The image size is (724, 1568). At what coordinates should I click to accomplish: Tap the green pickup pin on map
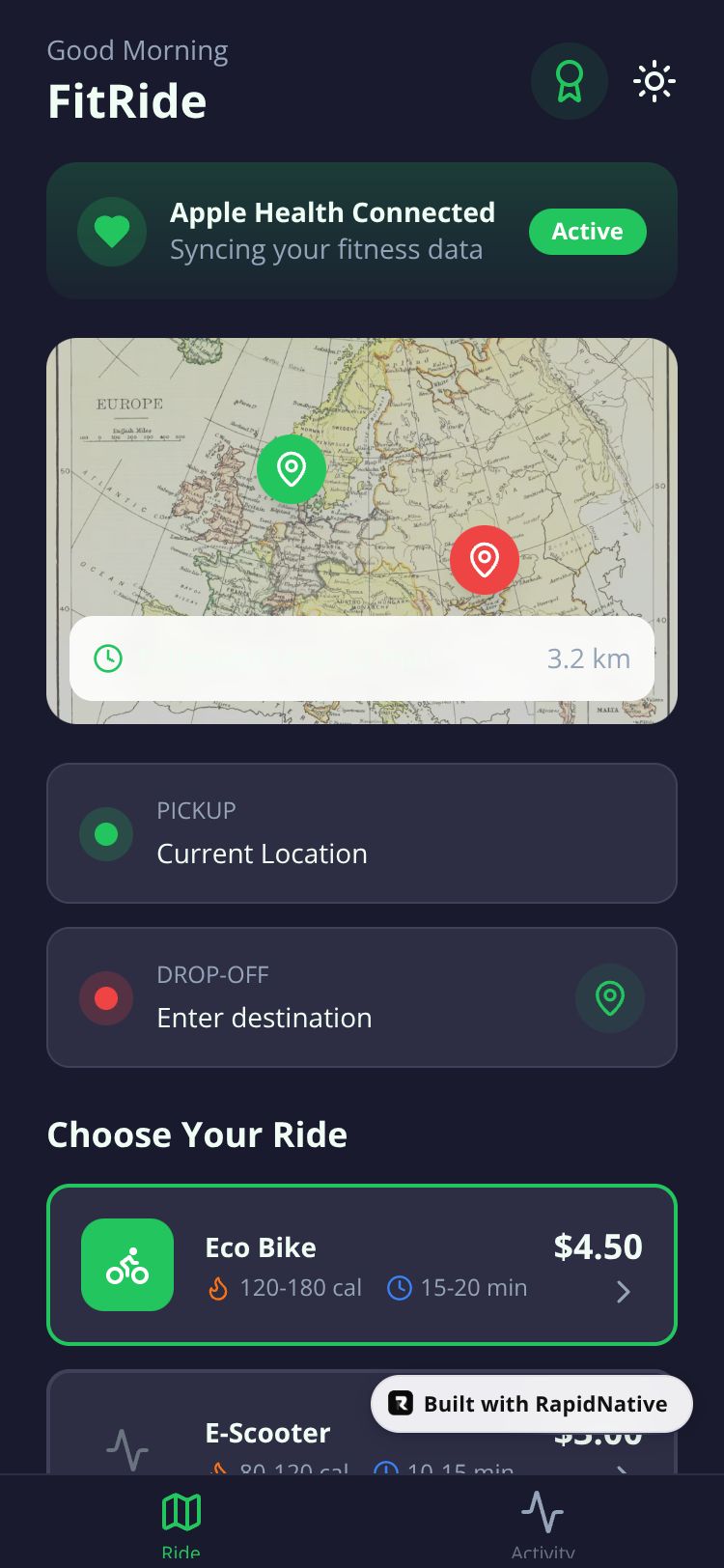pyautogui.click(x=292, y=469)
